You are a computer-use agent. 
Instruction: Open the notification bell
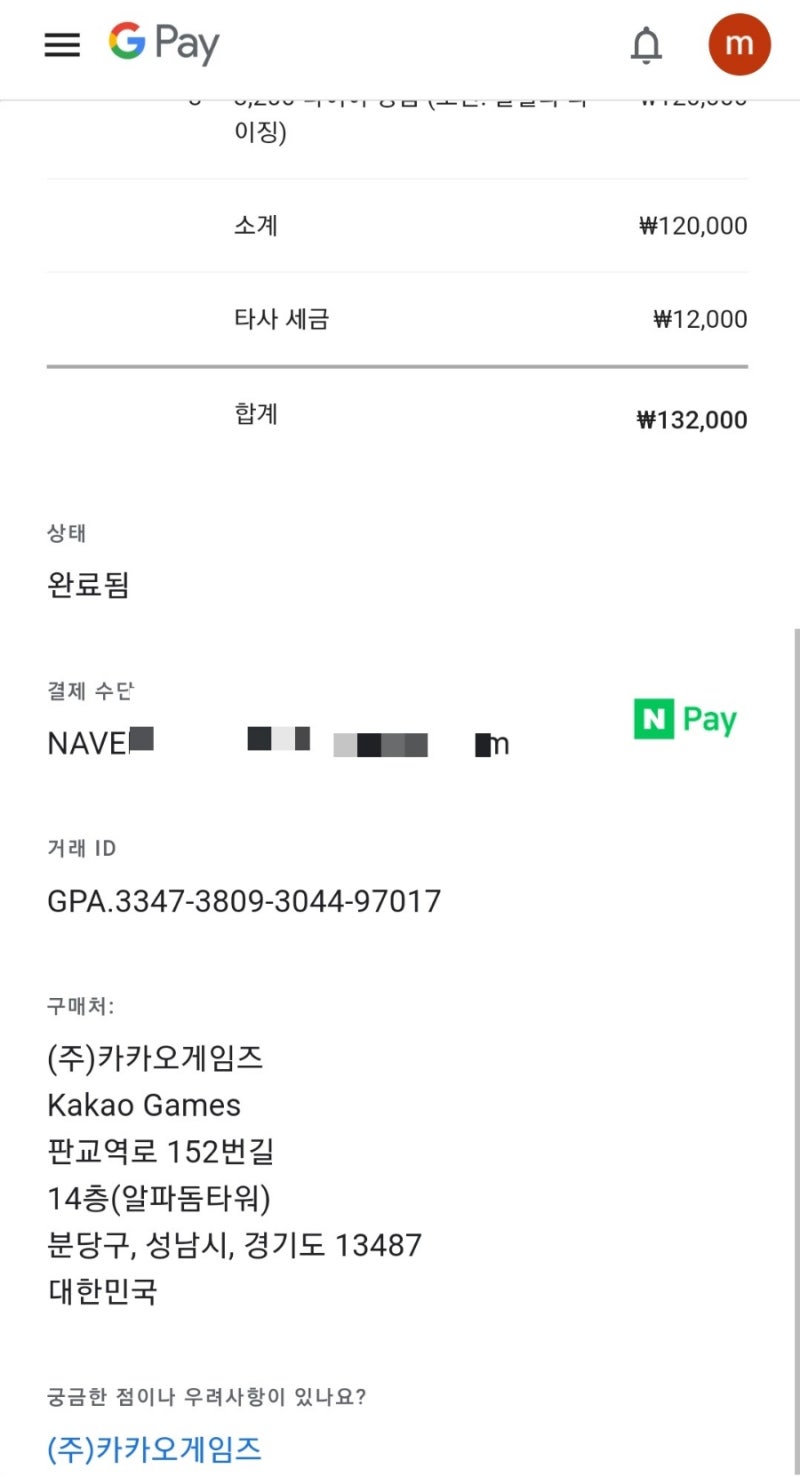(x=646, y=44)
